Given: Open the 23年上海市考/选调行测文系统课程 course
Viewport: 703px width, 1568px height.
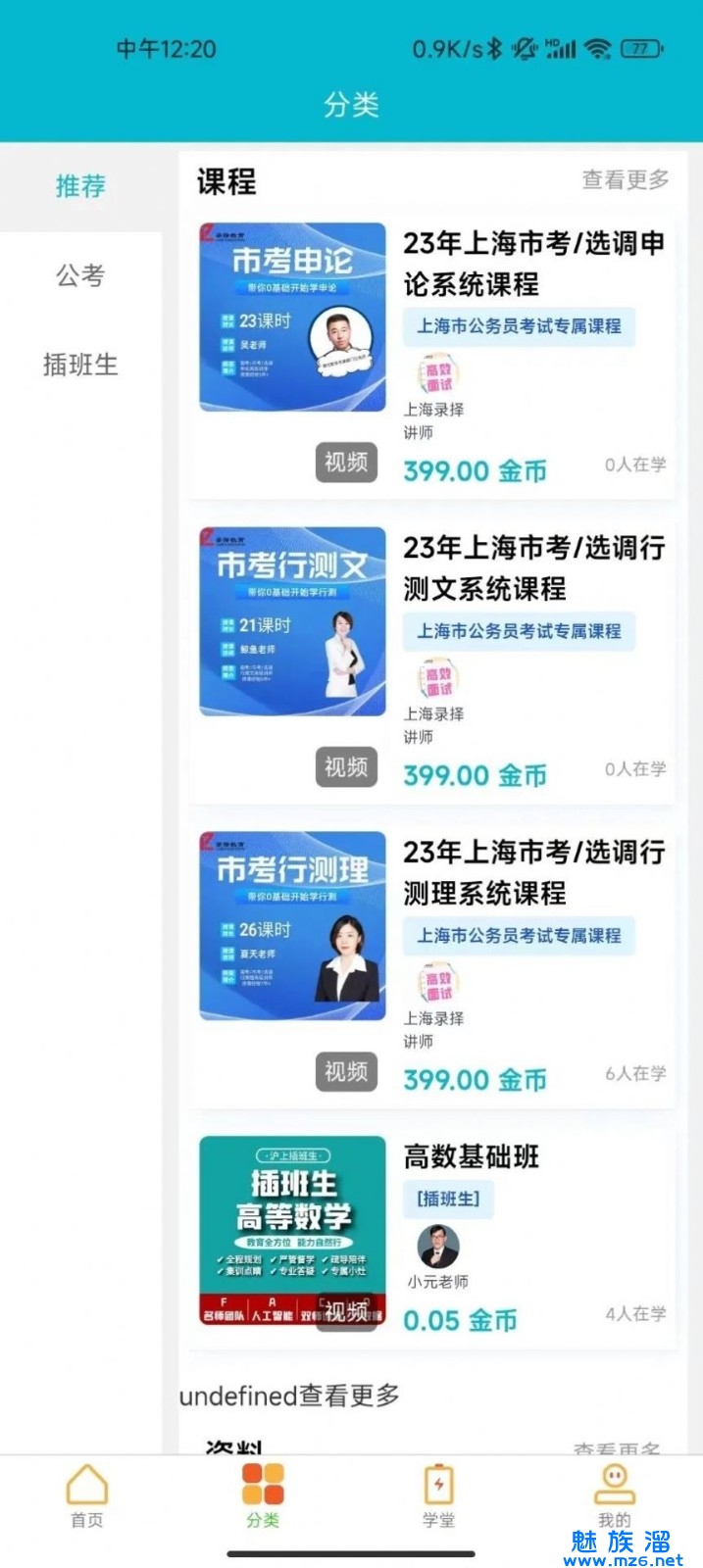Looking at the screenshot, I should (x=533, y=567).
